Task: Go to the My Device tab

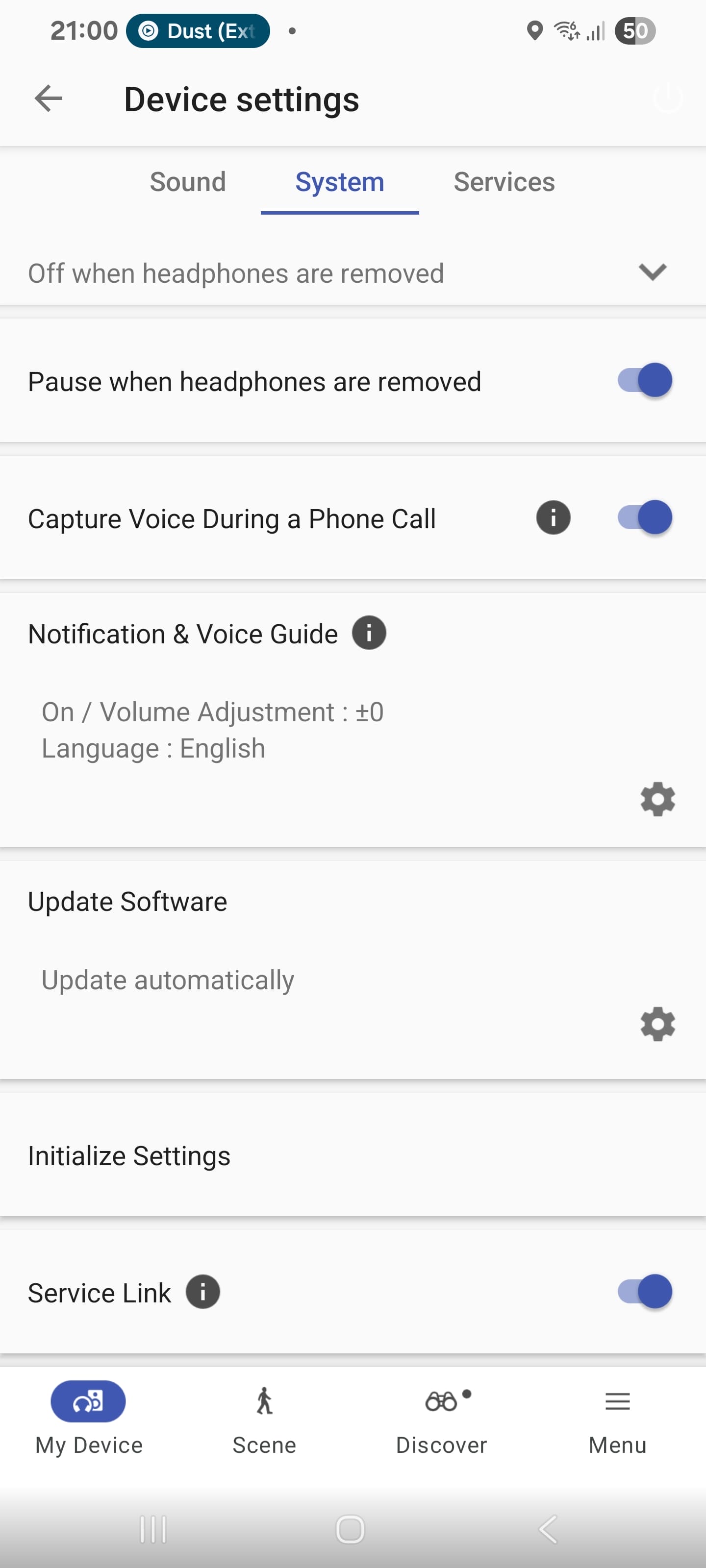Action: coord(88,1418)
